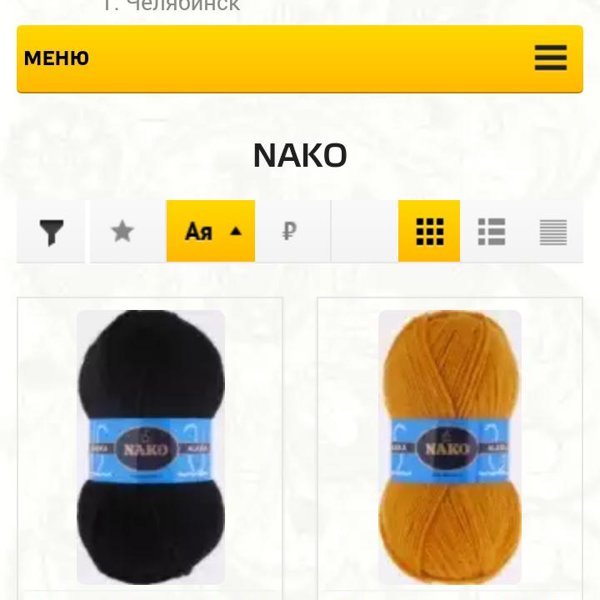Open the МЕНЮ hamburger menu
600x600 pixels.
[x=550, y=58]
